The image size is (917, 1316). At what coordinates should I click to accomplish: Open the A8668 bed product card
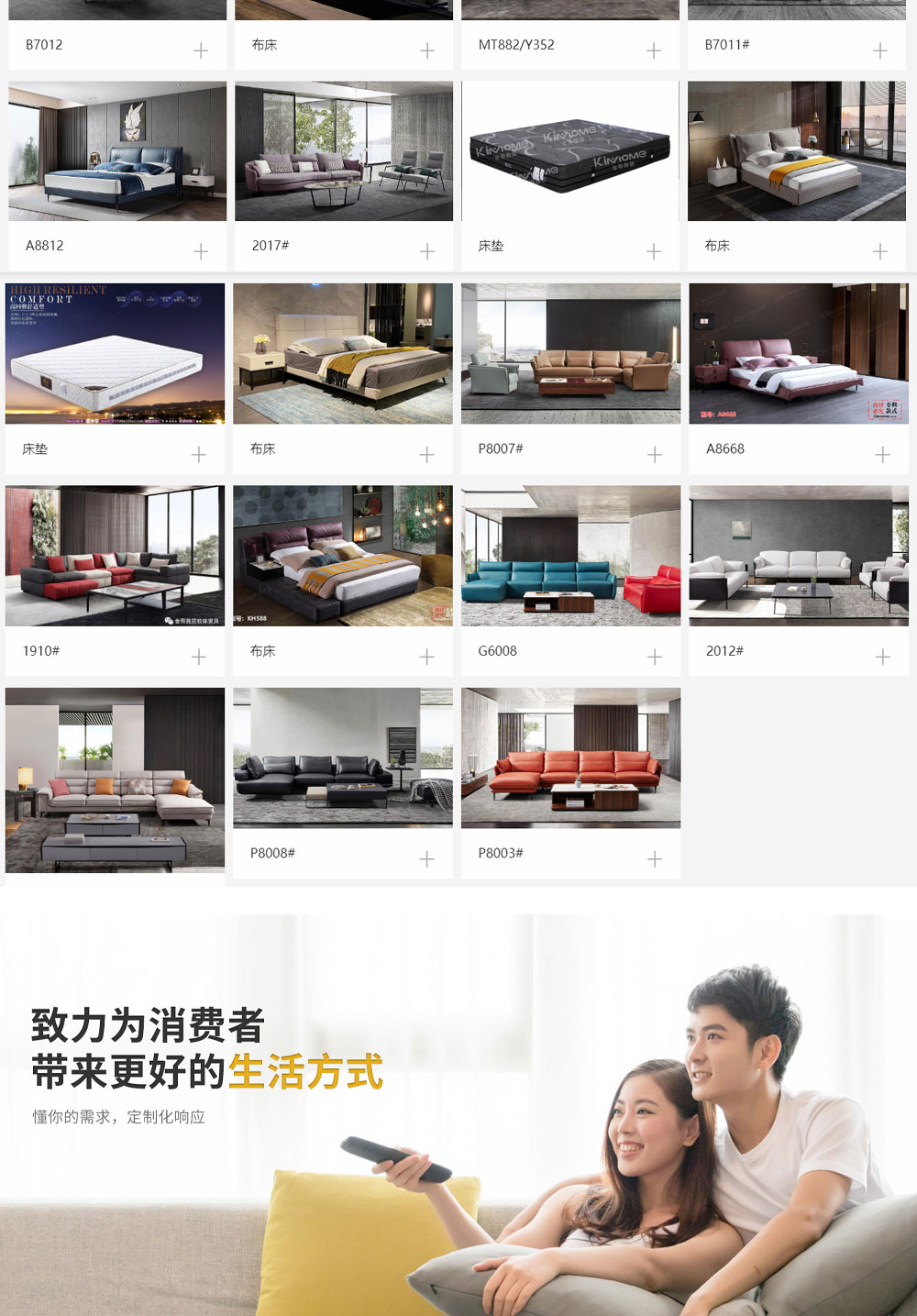tap(798, 354)
